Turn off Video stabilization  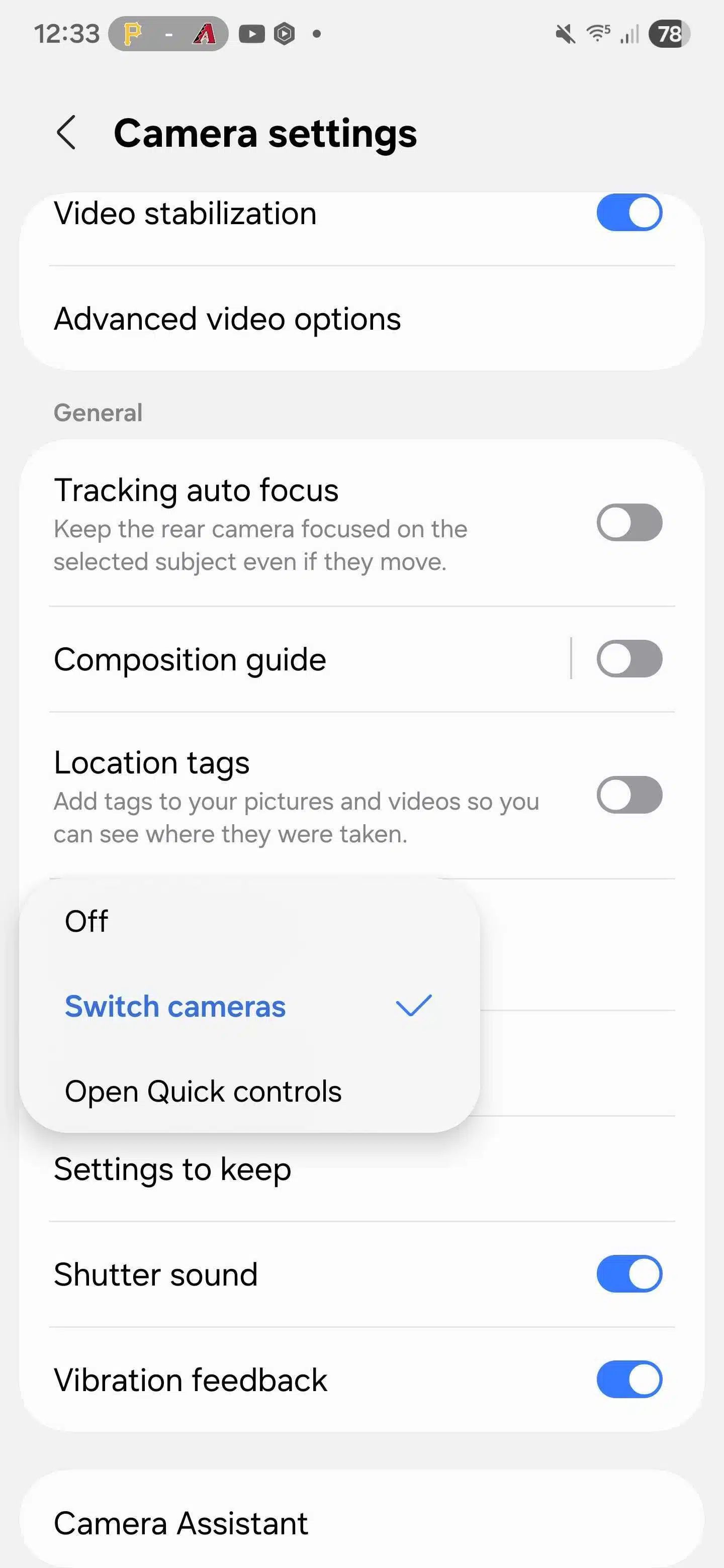click(628, 213)
